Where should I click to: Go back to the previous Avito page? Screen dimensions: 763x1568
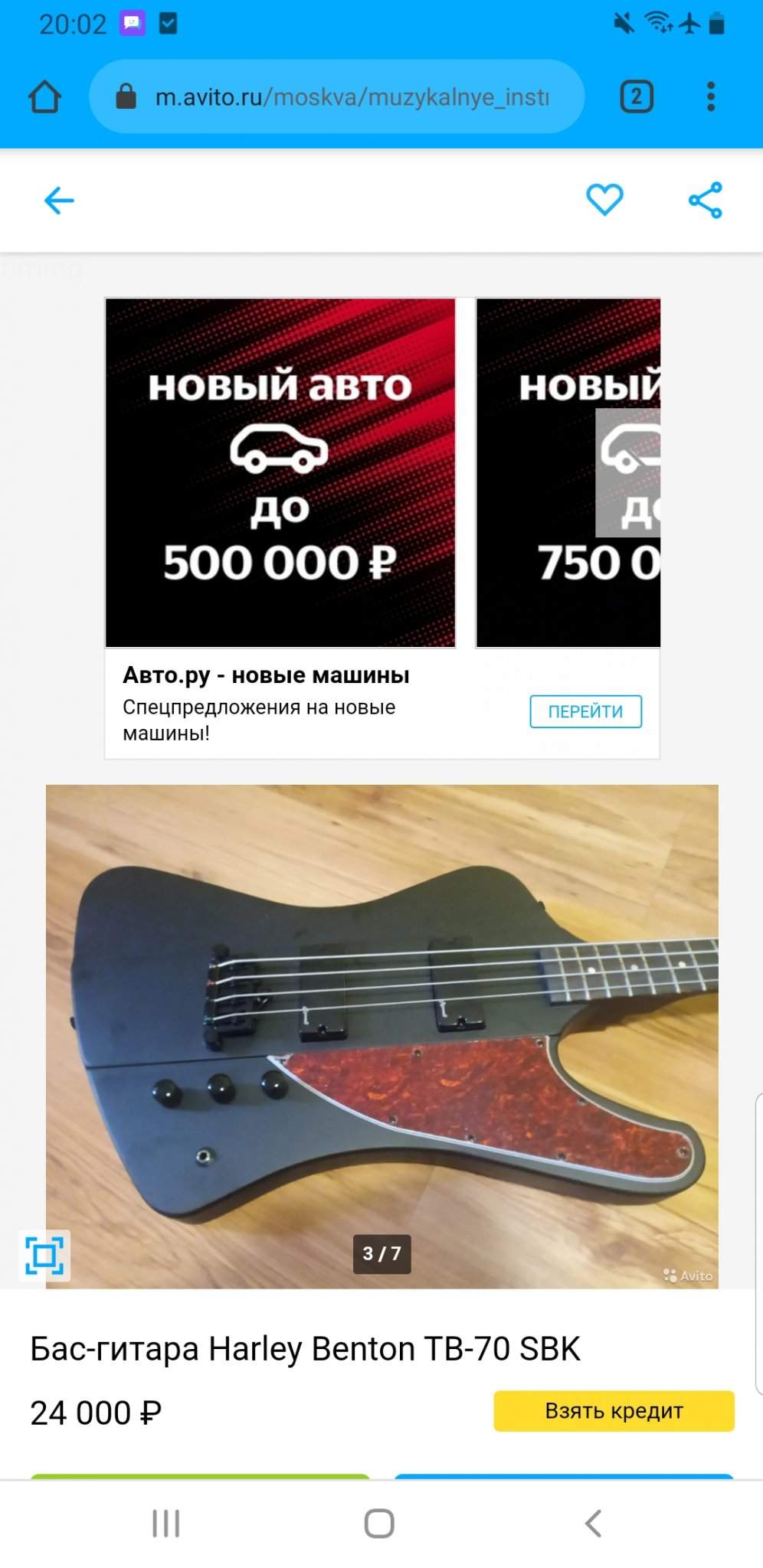pyautogui.click(x=59, y=201)
